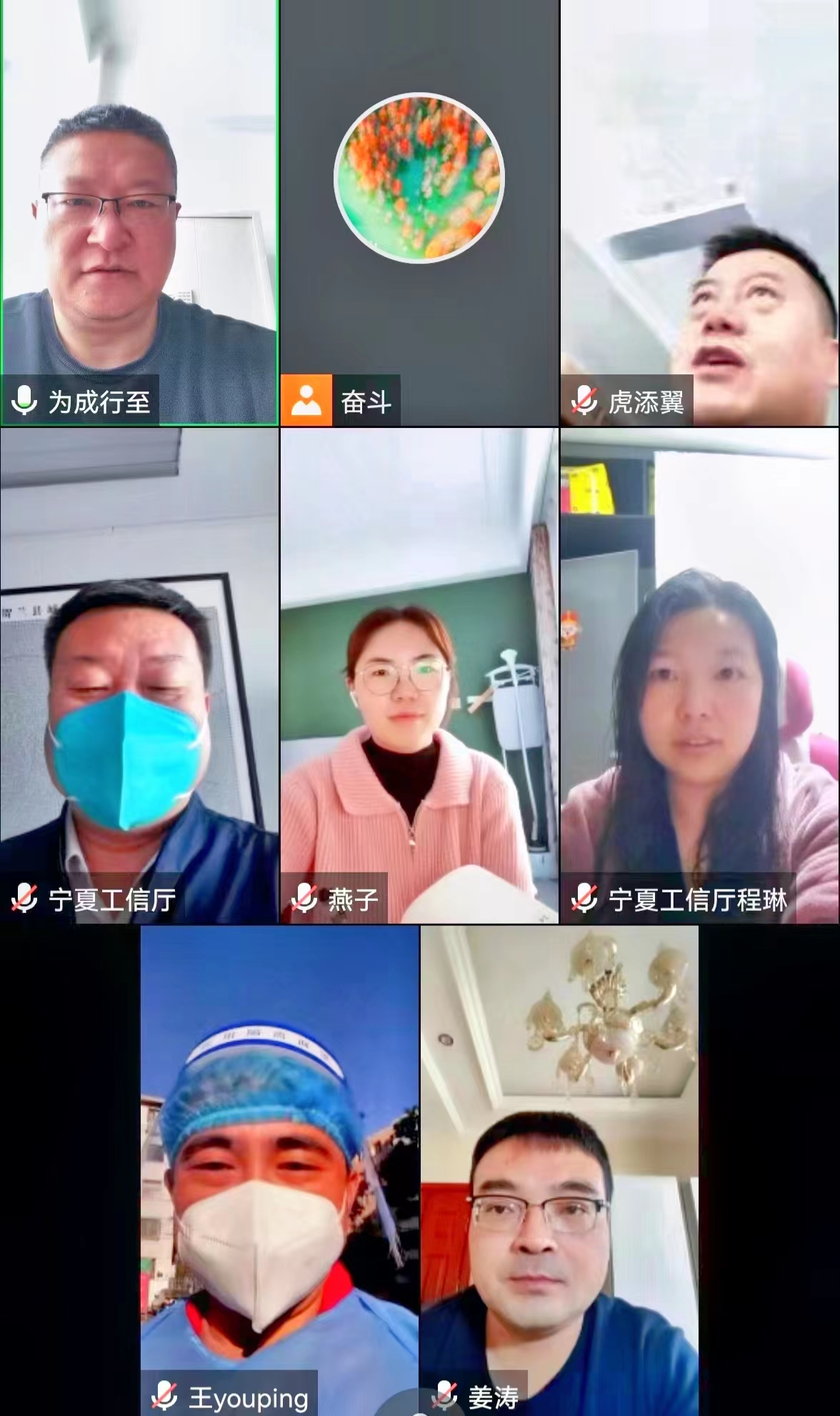This screenshot has height=1416, width=840.
Task: Open the 宁夏工信厅程琳 video tile
Action: (699, 675)
